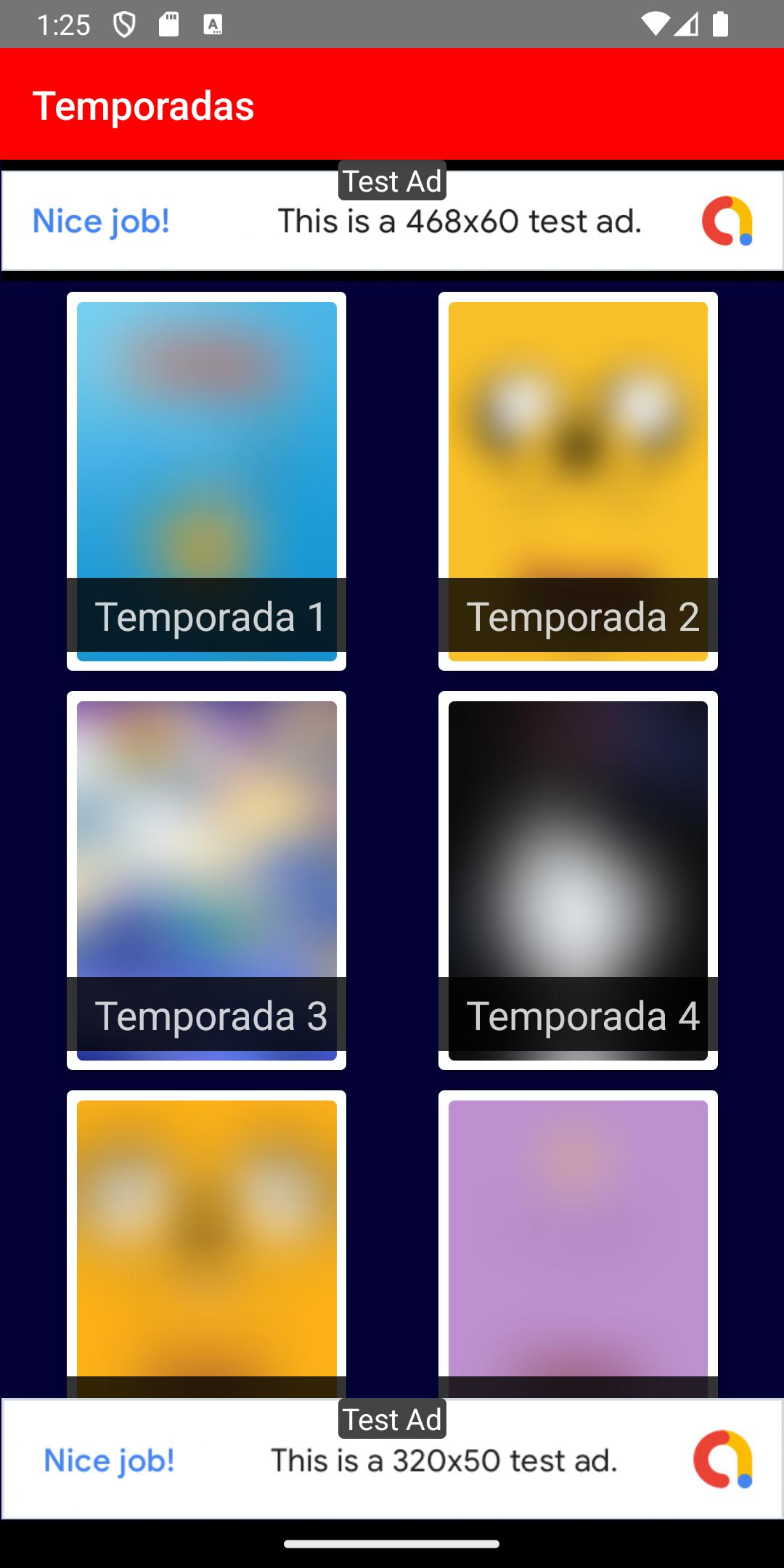Open the Temporada 1 card
Screen dimensions: 784x1568
(x=206, y=481)
